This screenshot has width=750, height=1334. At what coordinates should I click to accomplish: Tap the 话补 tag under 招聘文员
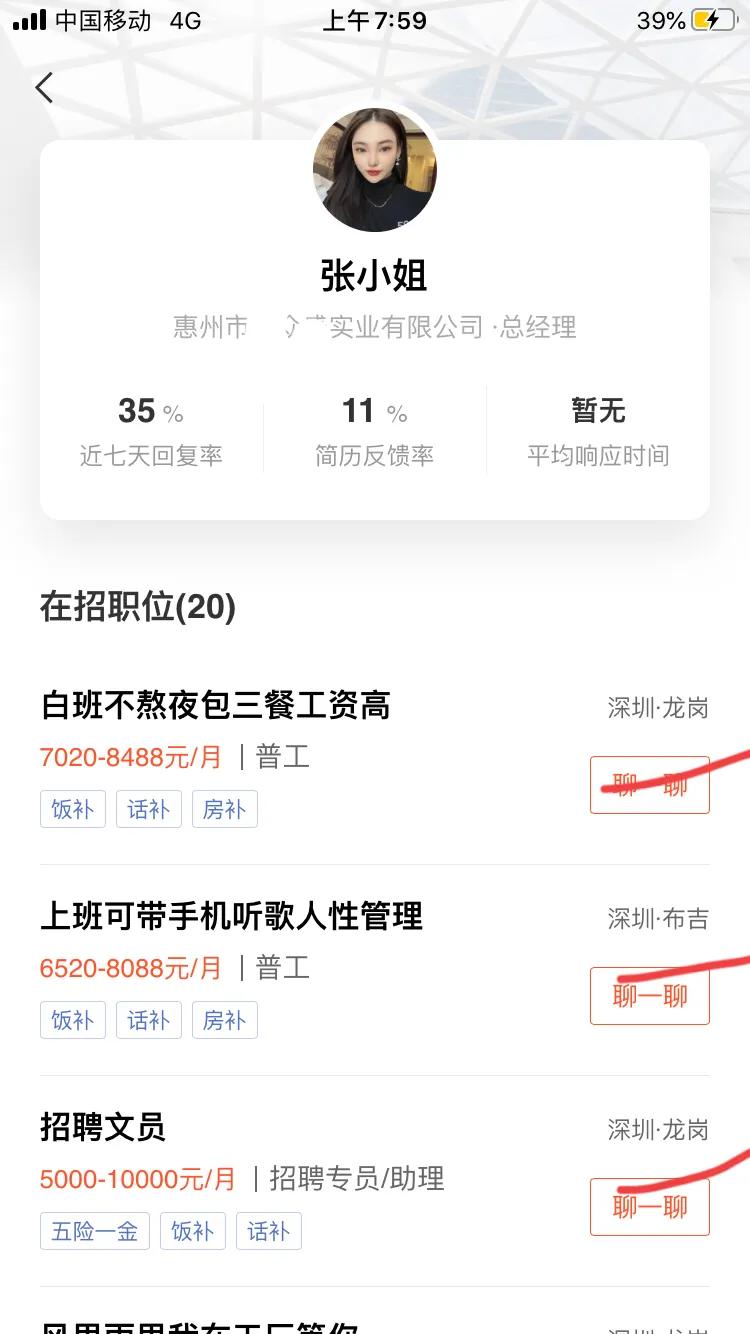tap(268, 1231)
